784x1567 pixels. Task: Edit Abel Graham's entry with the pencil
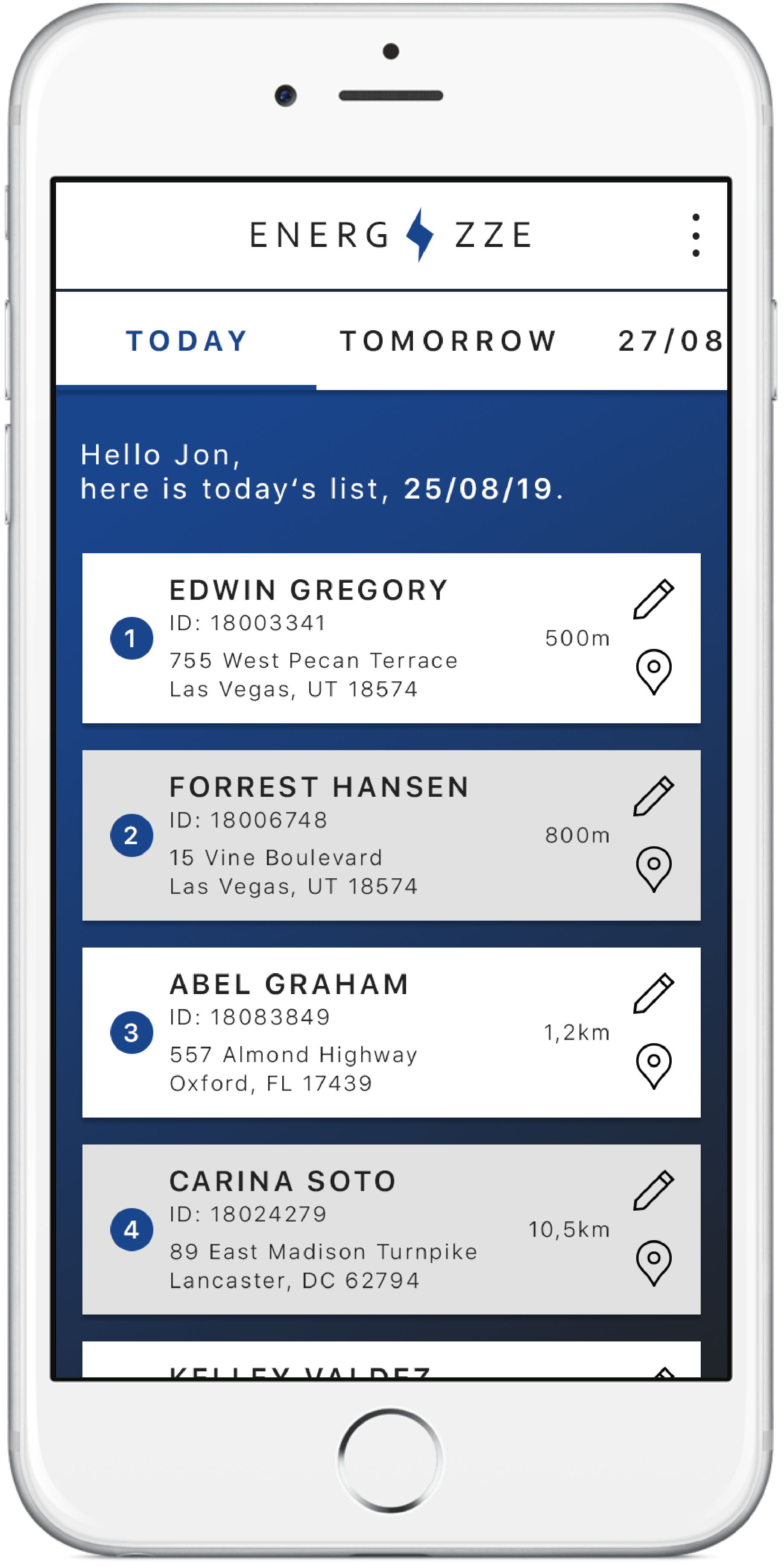point(653,993)
